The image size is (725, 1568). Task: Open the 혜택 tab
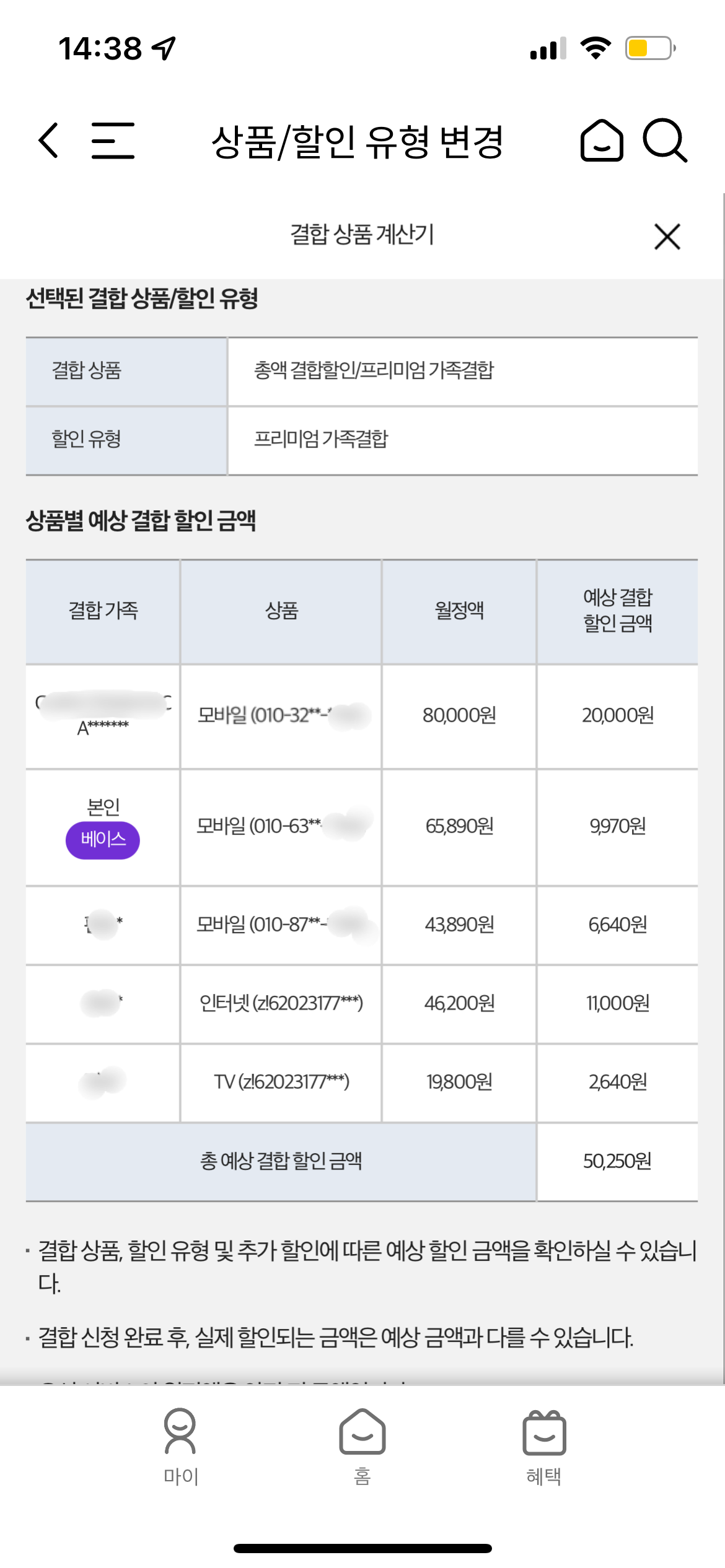point(544,1447)
